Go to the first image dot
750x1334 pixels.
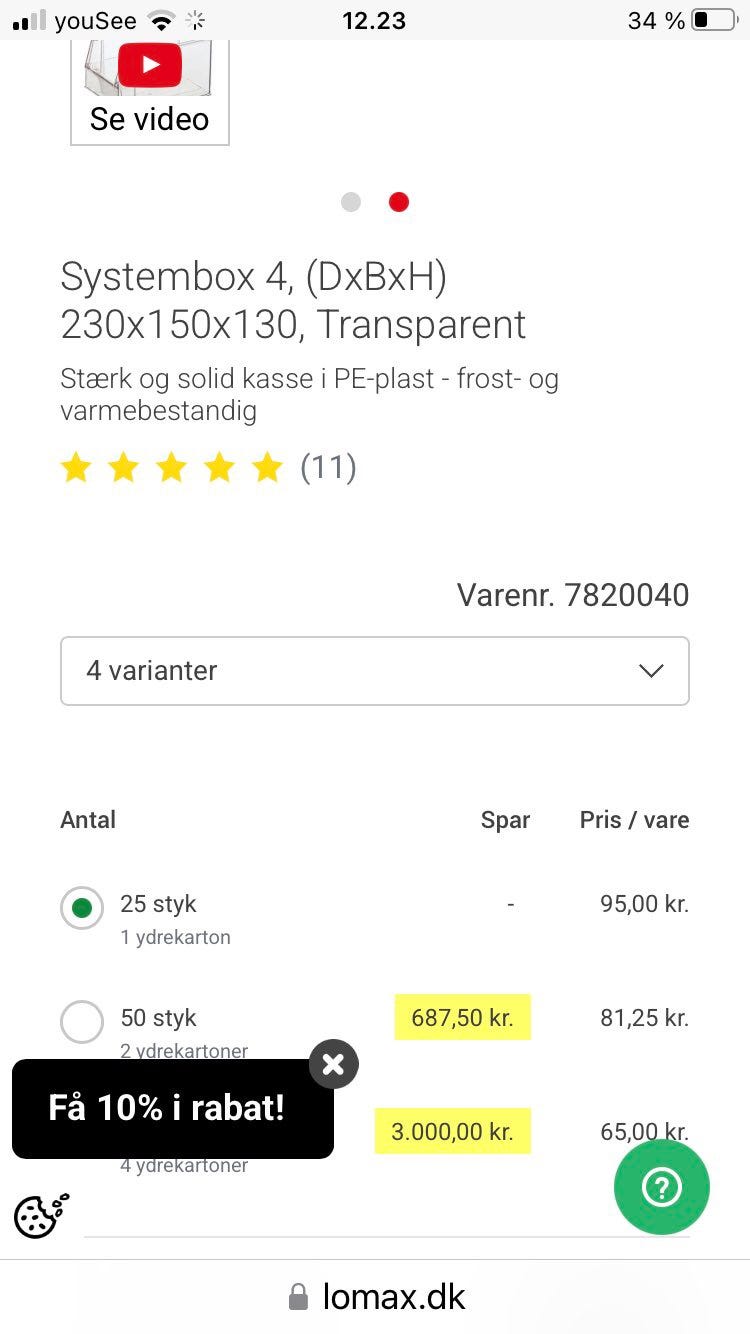[350, 202]
